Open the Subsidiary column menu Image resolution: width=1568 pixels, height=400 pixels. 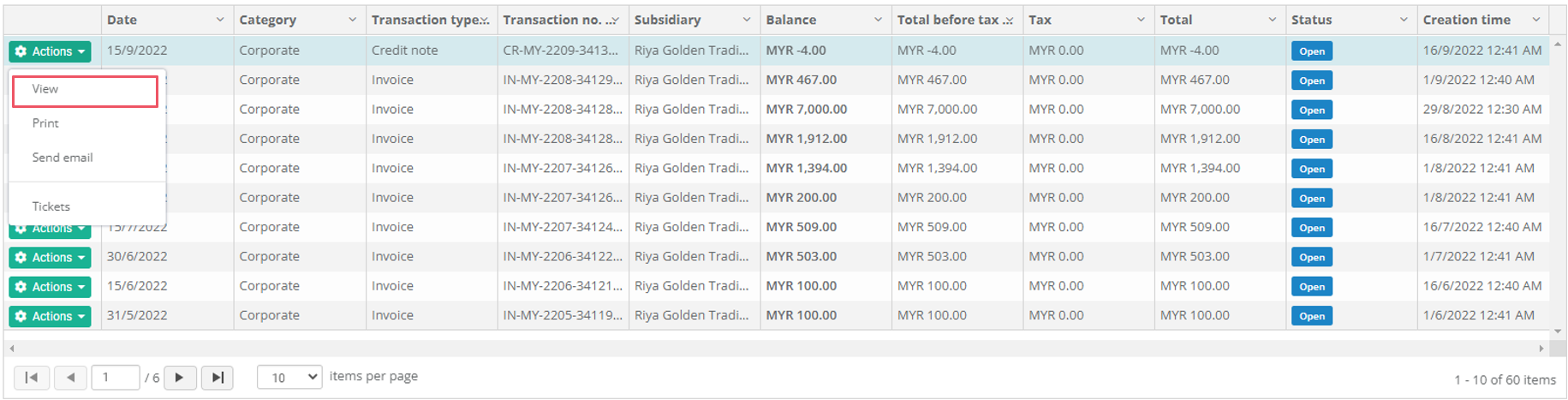click(747, 20)
